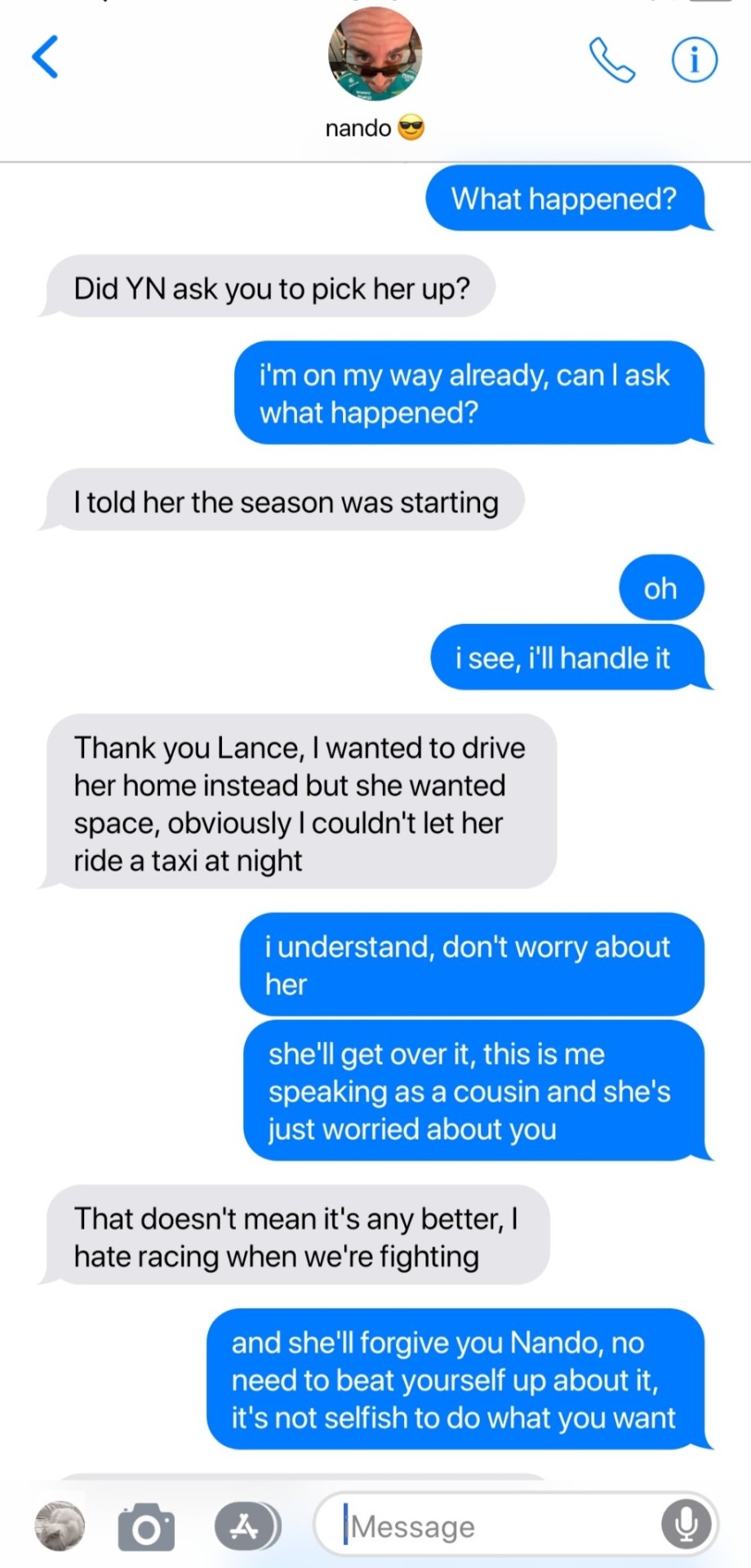Open the camera to take a photo
751x1568 pixels.
146,1526
